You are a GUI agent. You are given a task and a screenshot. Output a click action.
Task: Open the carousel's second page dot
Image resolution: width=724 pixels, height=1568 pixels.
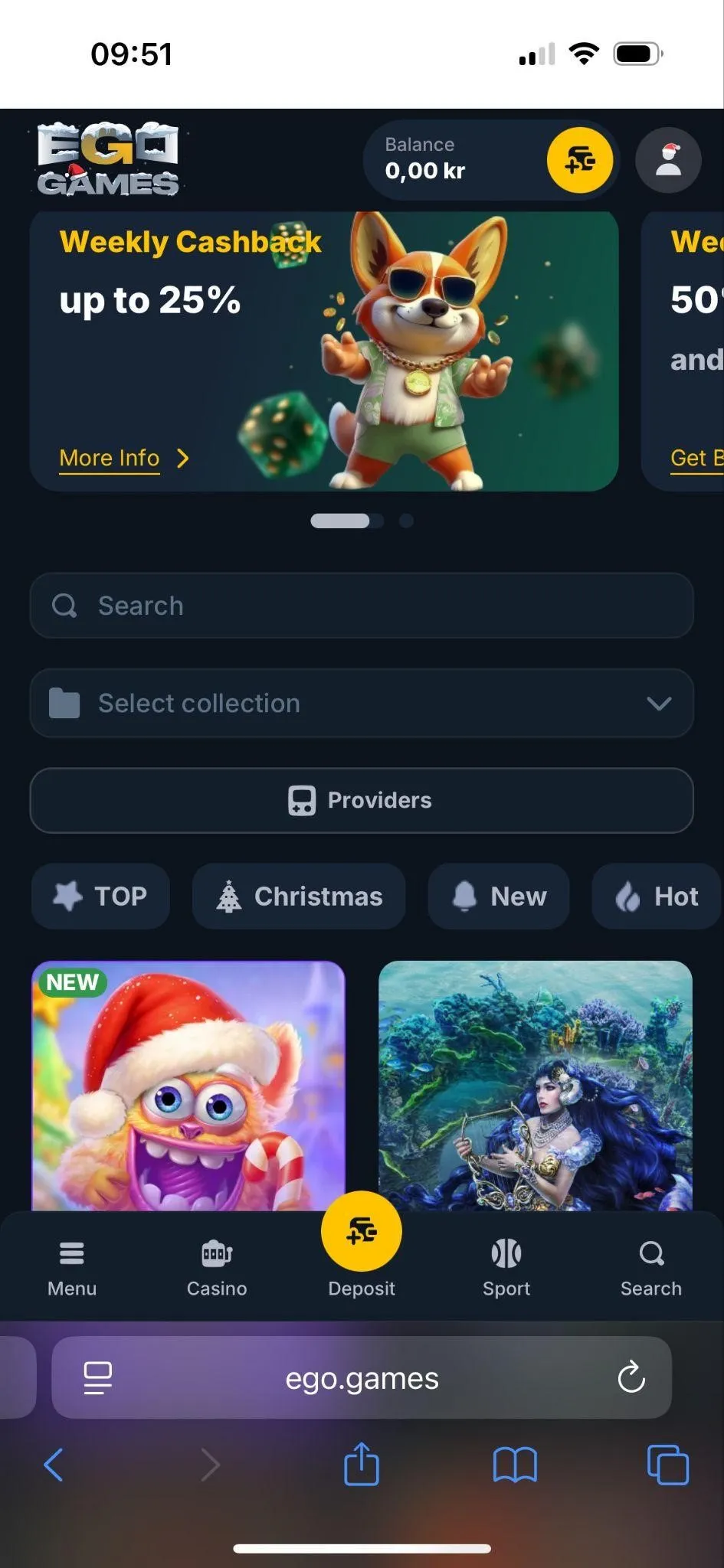coord(405,521)
